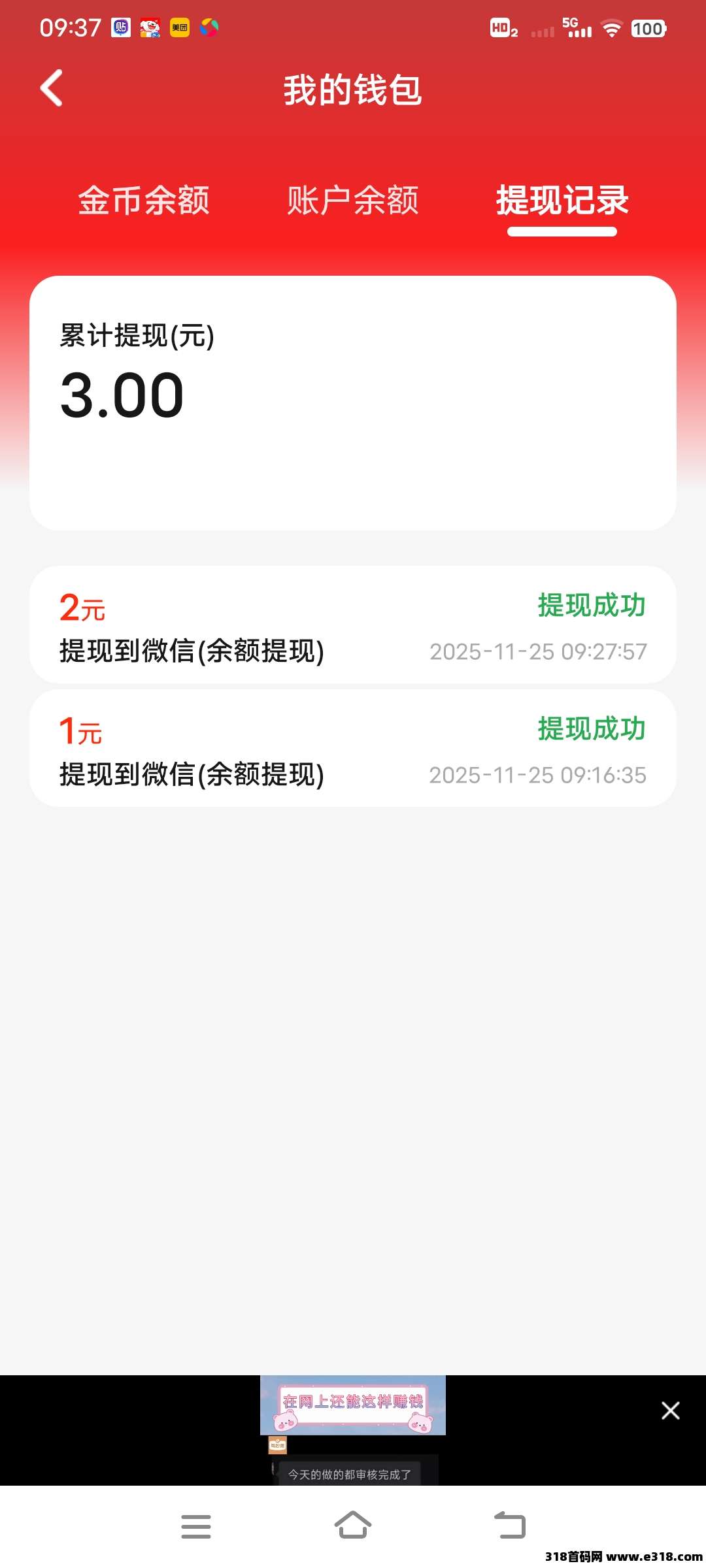
Task: Tap the system back button
Action: (x=510, y=1526)
